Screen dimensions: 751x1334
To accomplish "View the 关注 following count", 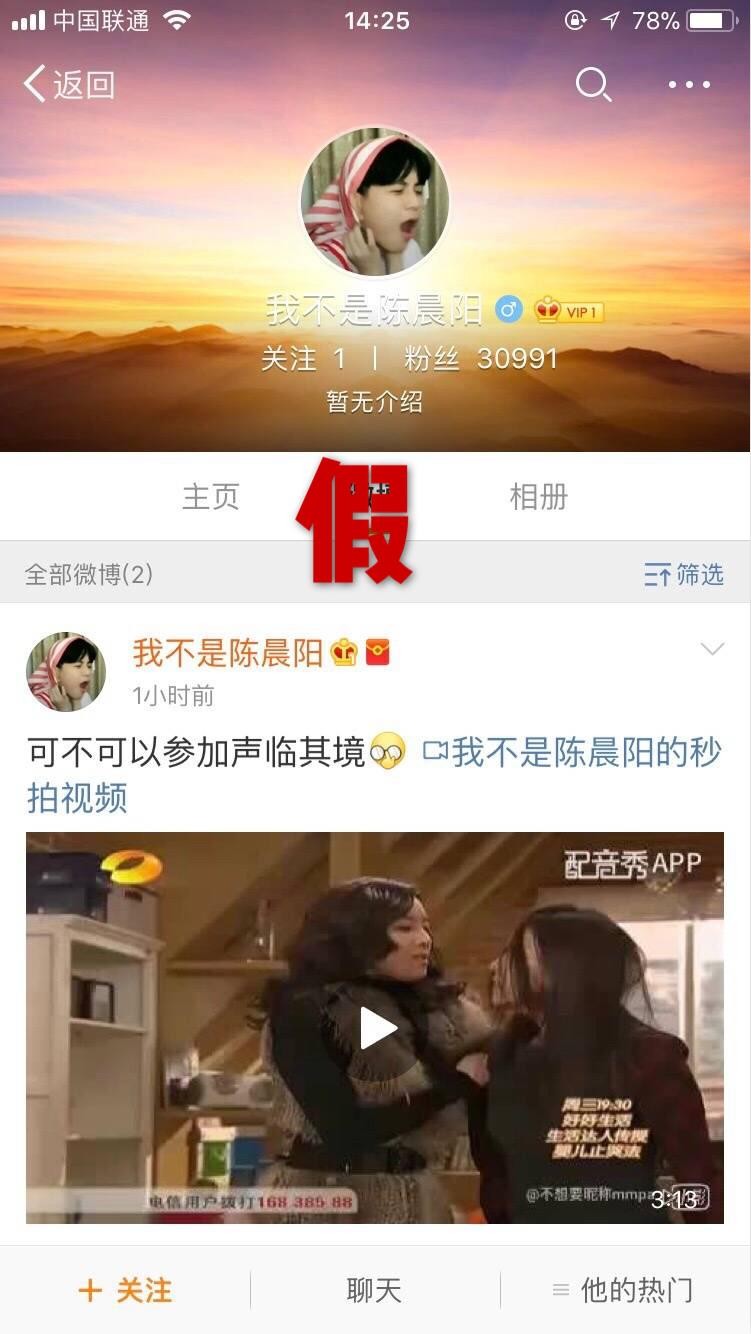I will tap(303, 358).
